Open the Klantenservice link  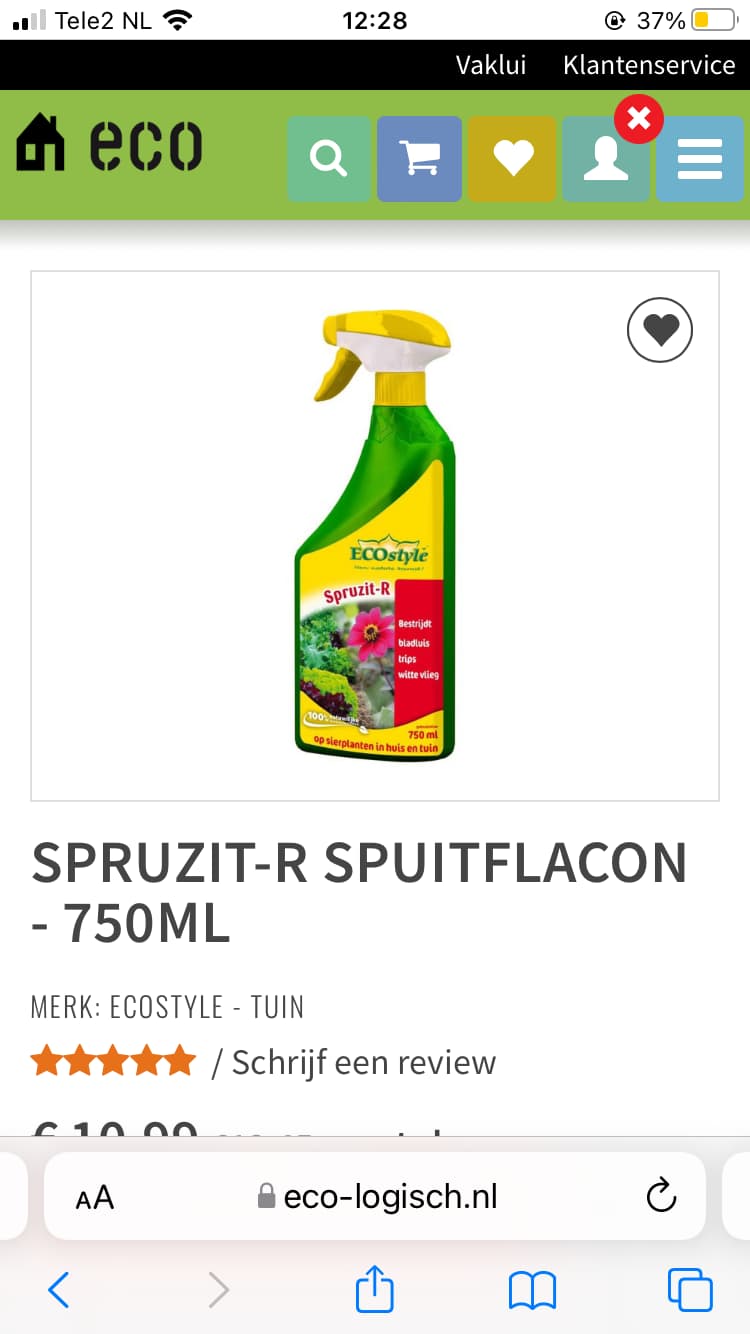pyautogui.click(x=649, y=65)
